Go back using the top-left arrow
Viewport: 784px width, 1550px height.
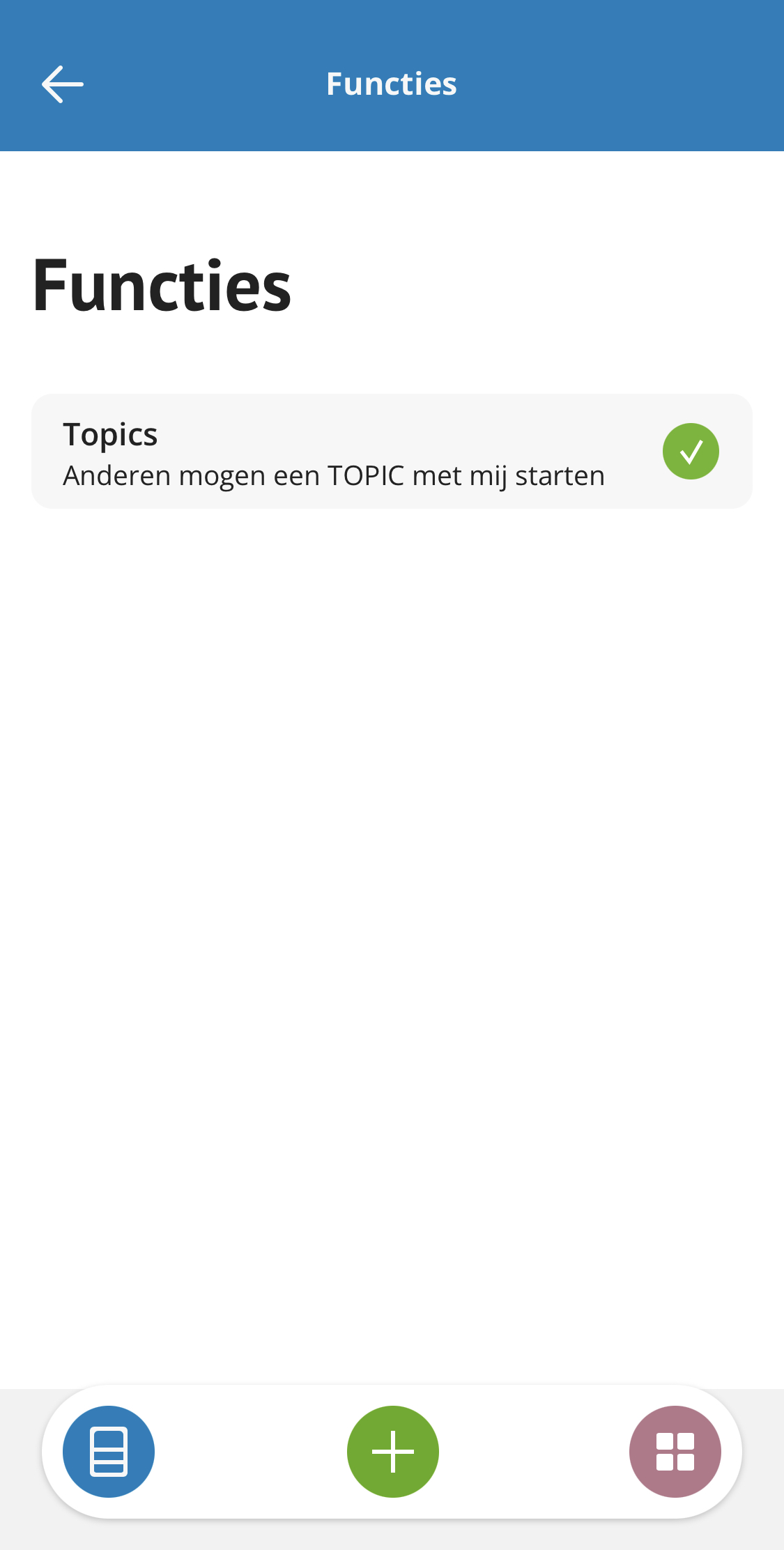[x=63, y=84]
